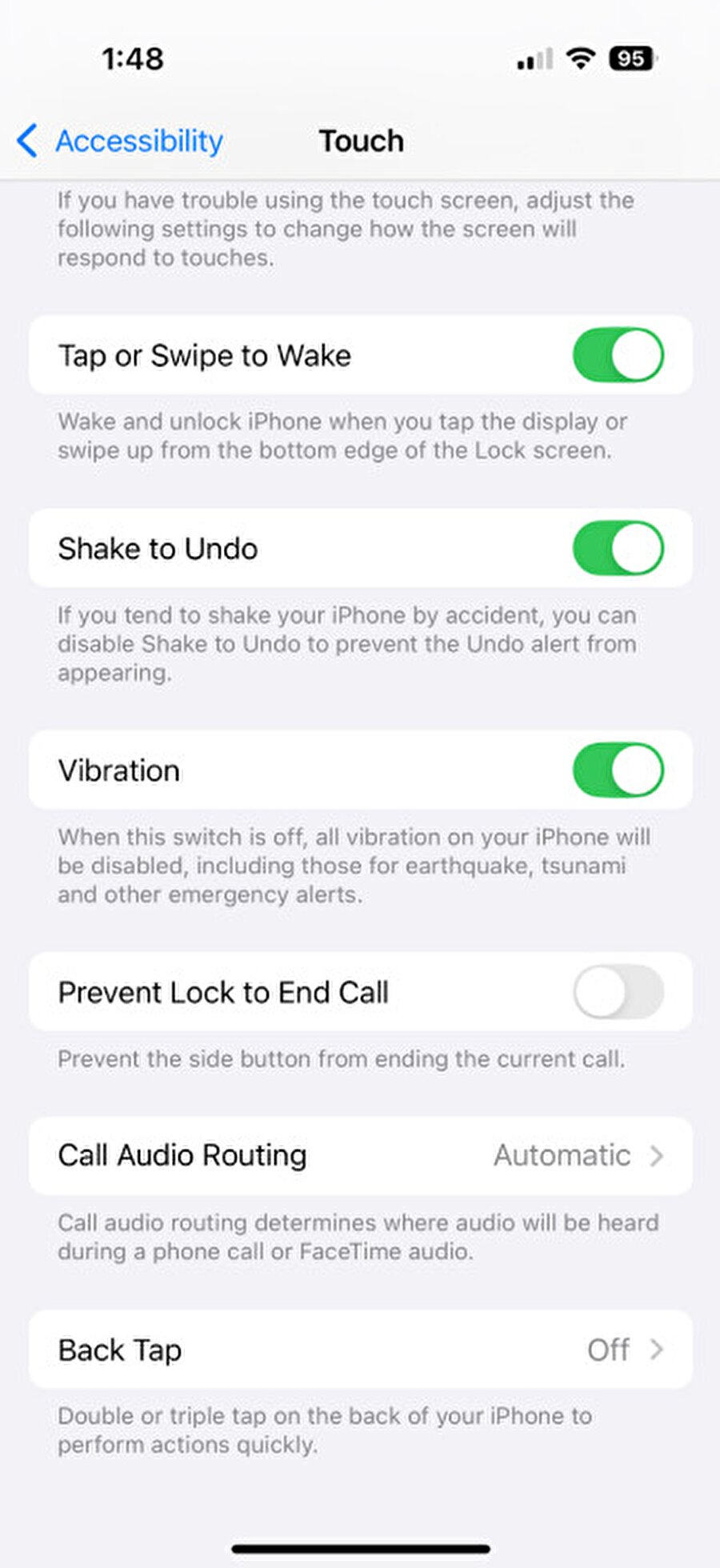This screenshot has height=1568, width=720.
Task: Switch off the Vibration toggle
Action: [618, 770]
